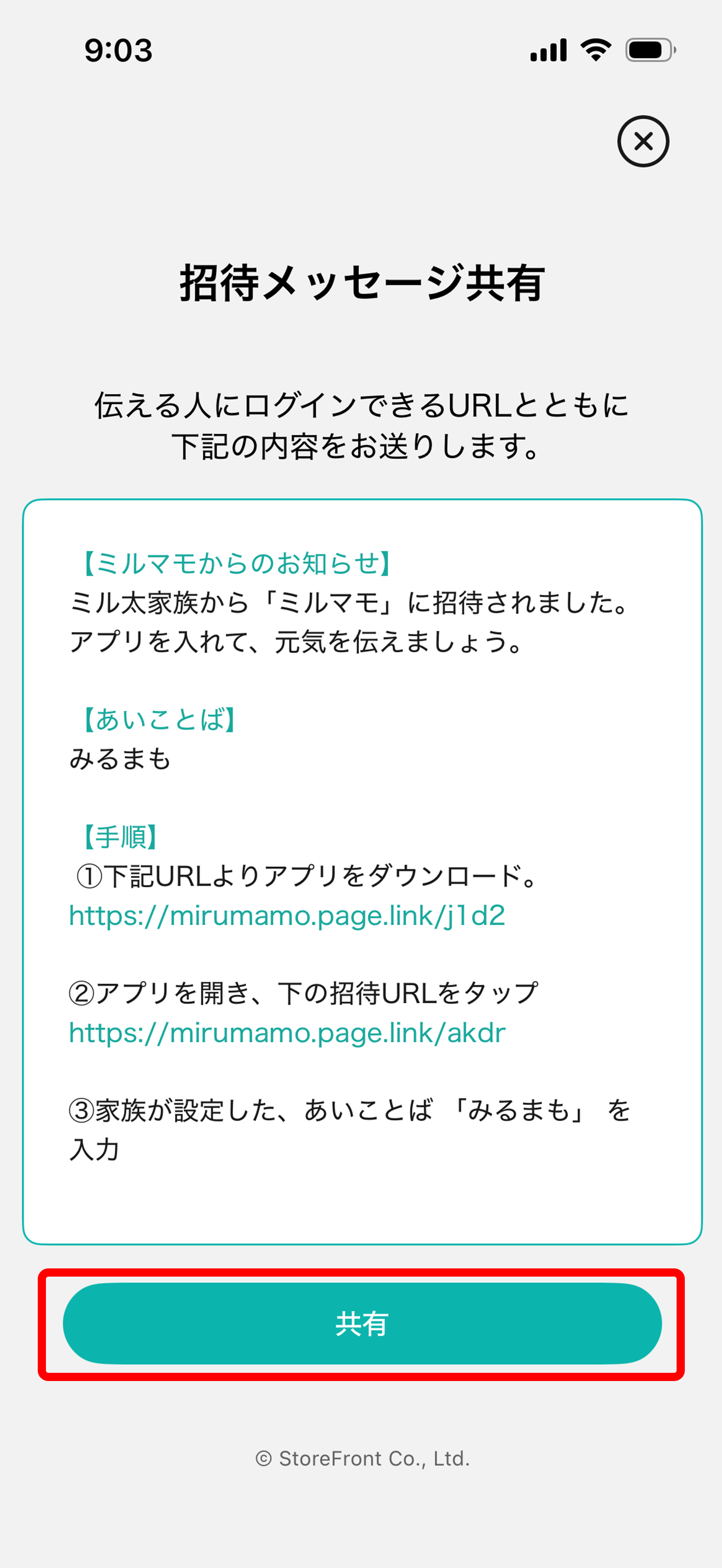722x1568 pixels.
Task: Close the invitation message sharing screen
Action: click(x=643, y=141)
